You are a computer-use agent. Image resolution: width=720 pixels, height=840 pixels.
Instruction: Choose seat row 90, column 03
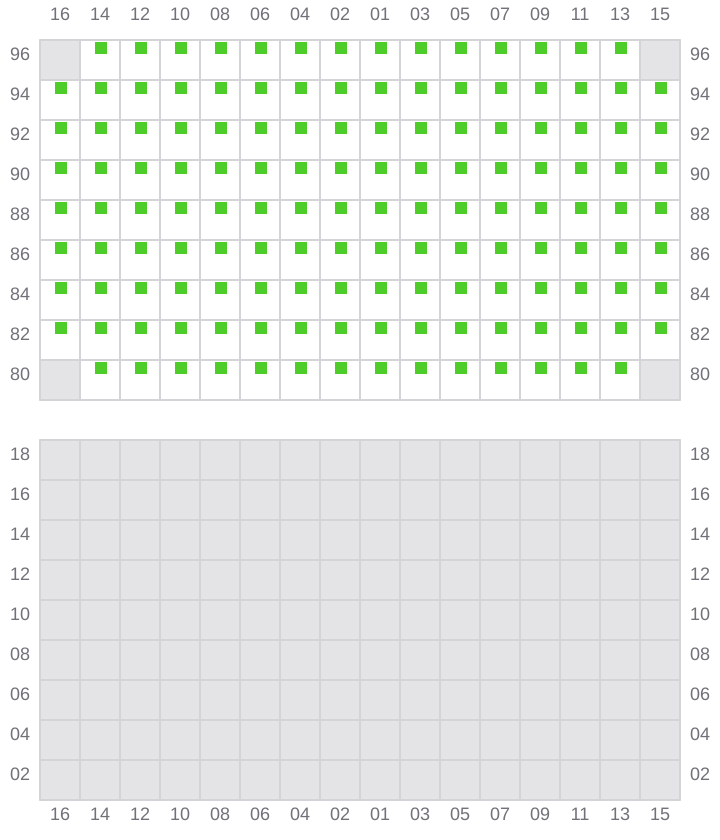(x=421, y=168)
